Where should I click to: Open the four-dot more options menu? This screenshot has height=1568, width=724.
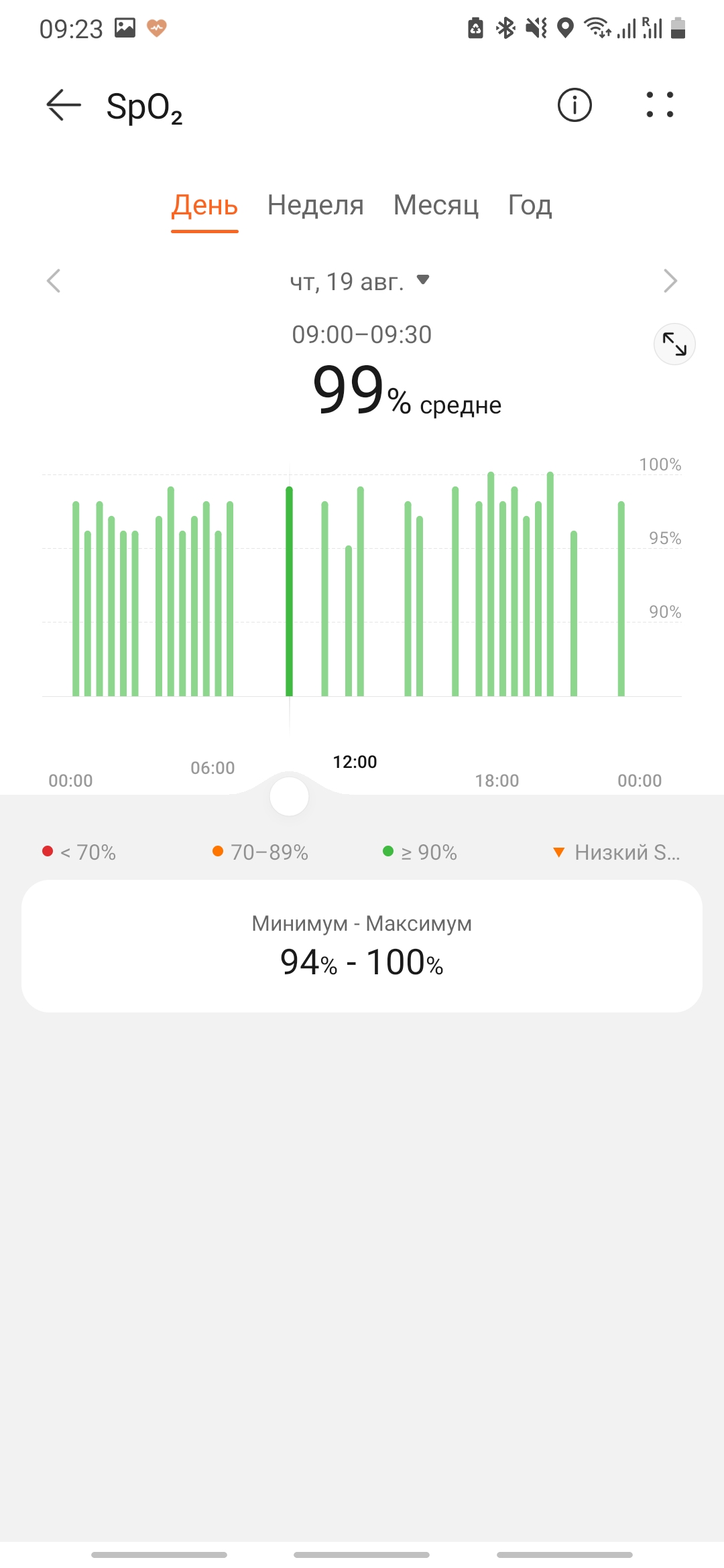(x=660, y=105)
